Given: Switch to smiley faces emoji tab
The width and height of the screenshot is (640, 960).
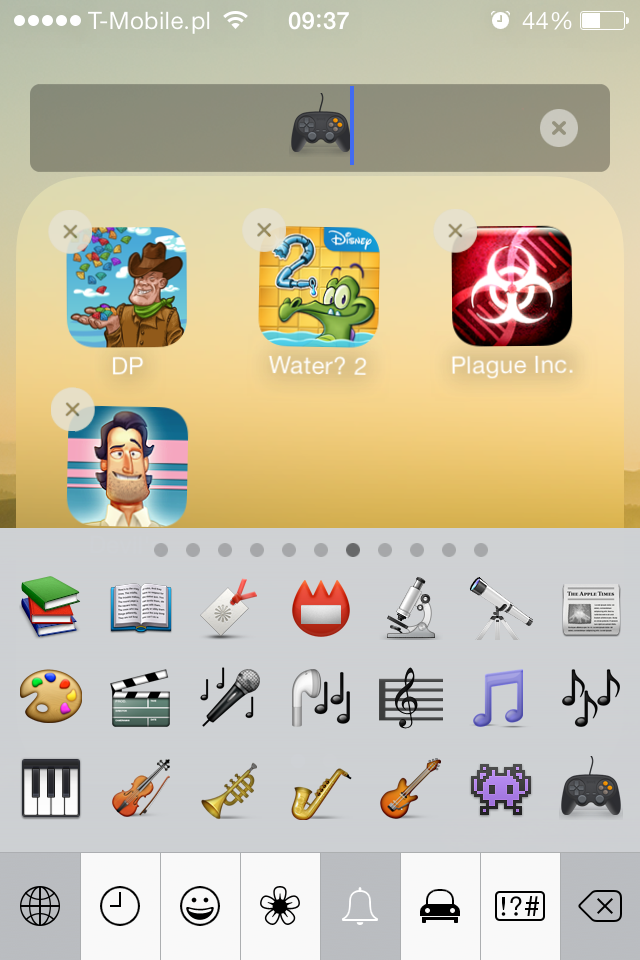Looking at the screenshot, I should click(200, 906).
